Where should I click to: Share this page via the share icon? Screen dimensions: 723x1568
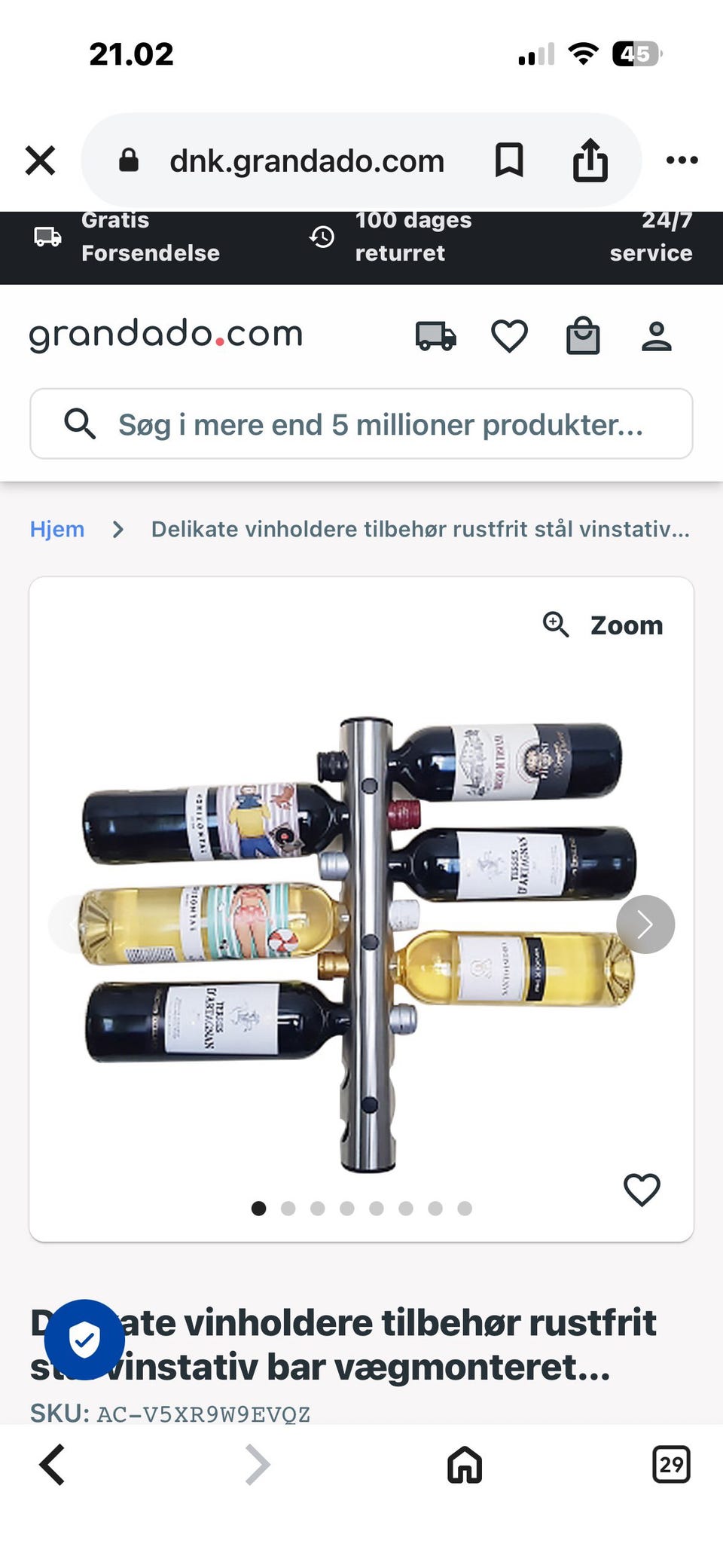[x=590, y=160]
